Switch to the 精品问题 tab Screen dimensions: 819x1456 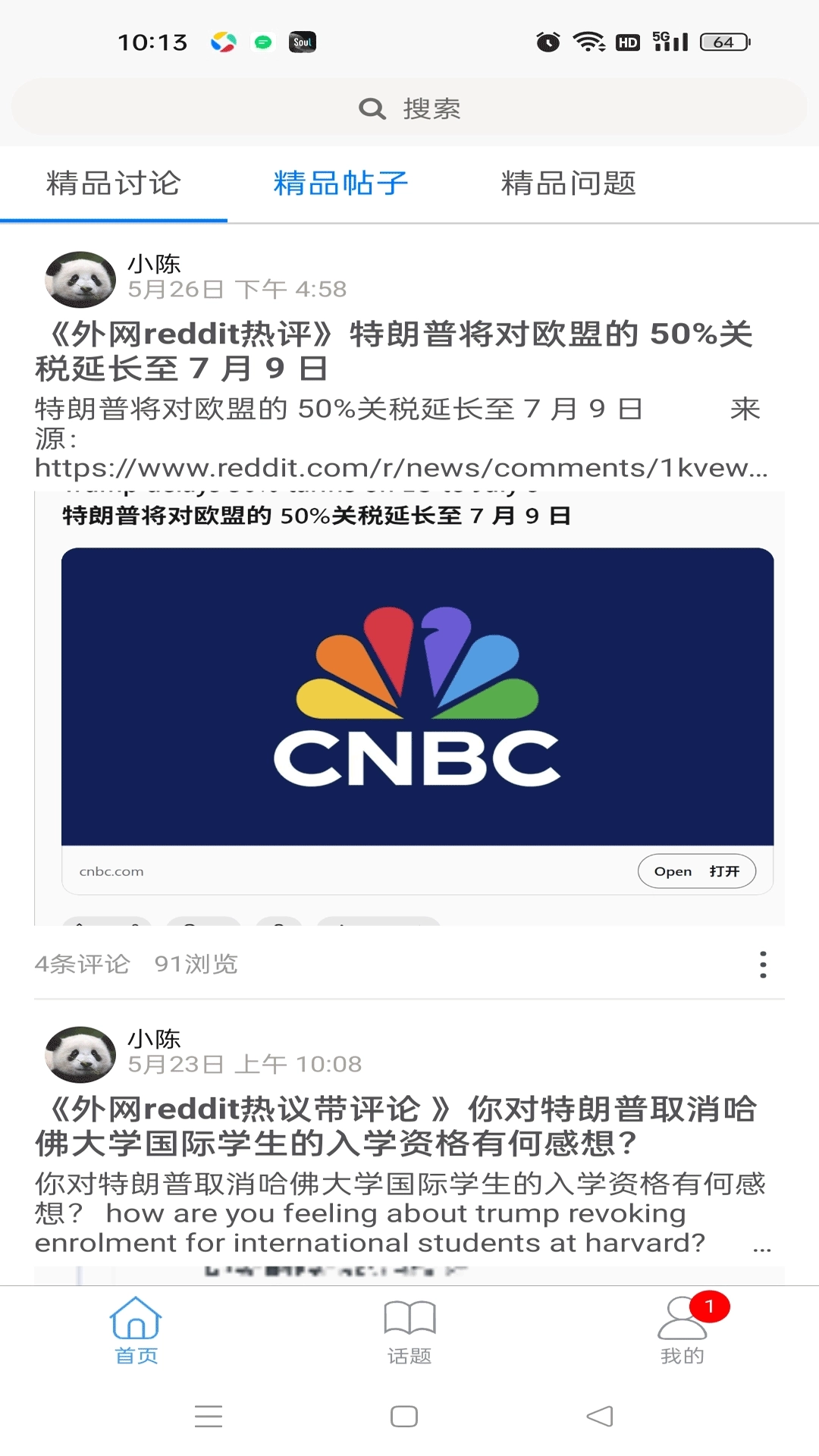pos(570,183)
